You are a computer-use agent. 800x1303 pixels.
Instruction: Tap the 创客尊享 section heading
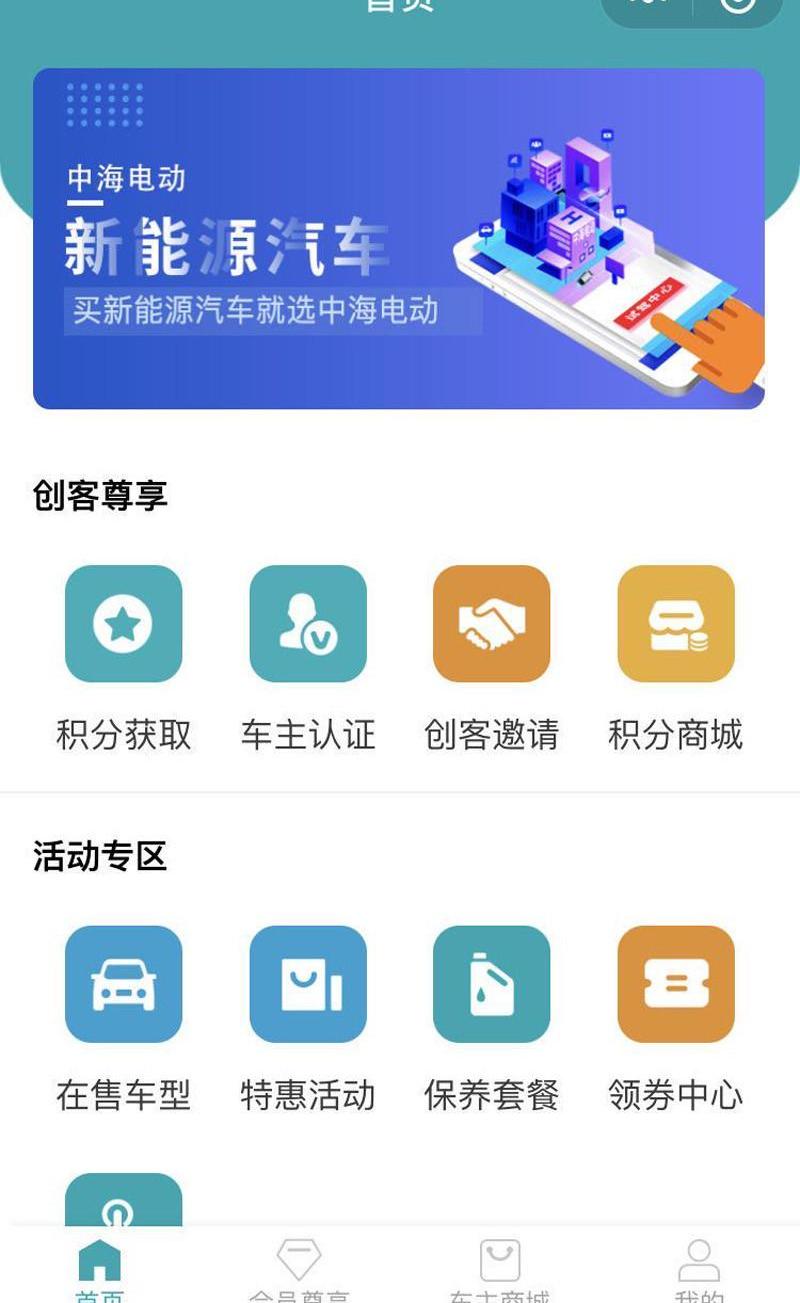(x=100, y=495)
